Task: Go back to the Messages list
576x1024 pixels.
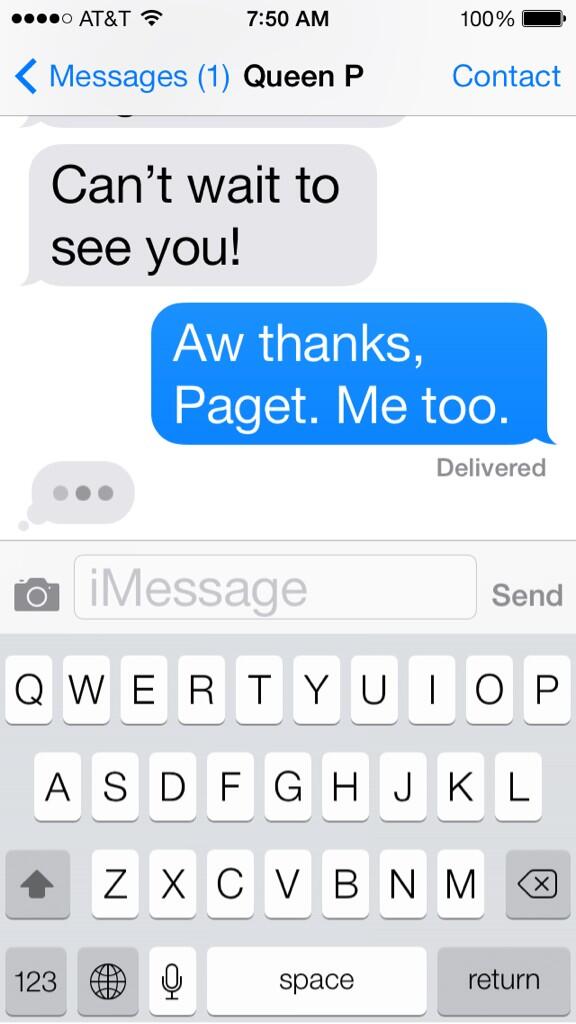Action: pyautogui.click(x=121, y=77)
